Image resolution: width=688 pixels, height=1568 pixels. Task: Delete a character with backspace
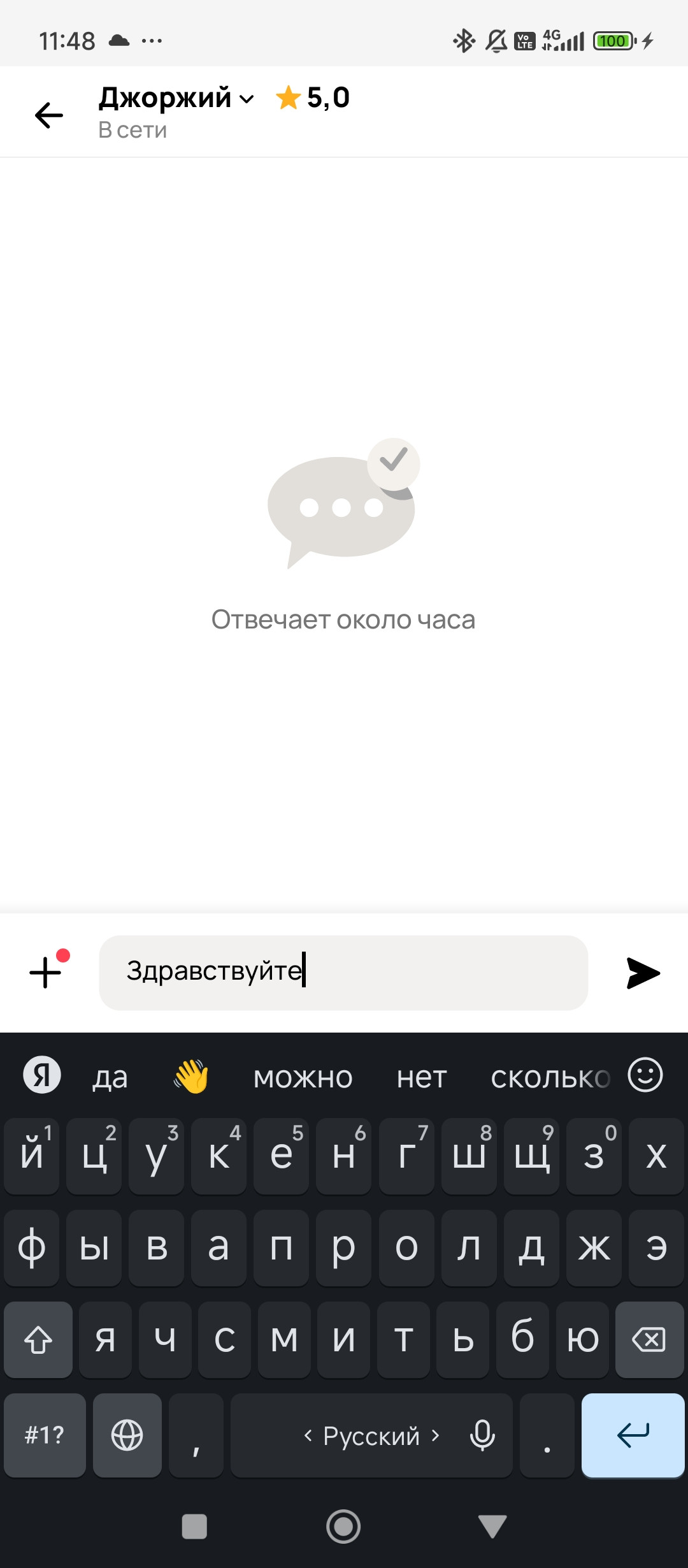click(x=649, y=1340)
